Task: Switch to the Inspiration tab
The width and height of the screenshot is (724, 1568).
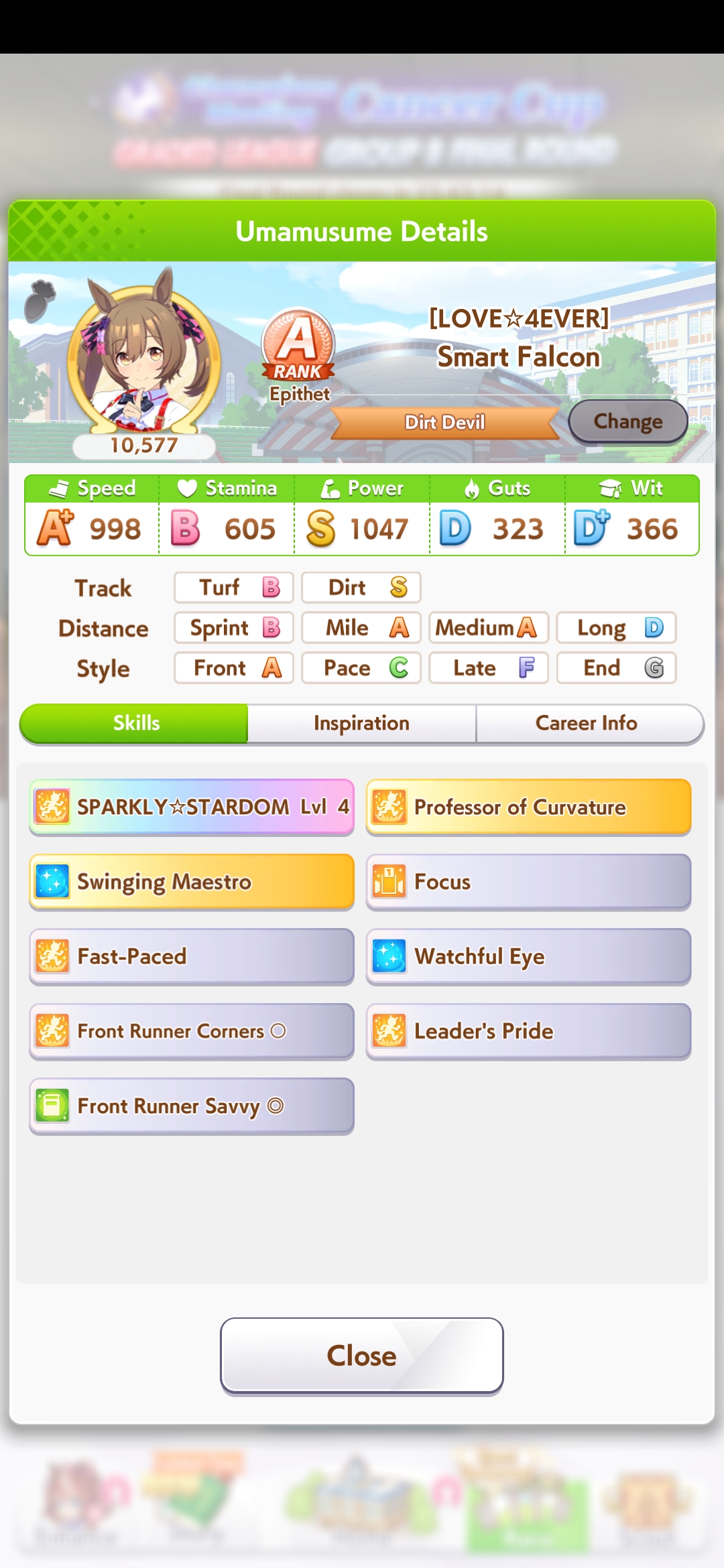Action: pyautogui.click(x=361, y=723)
